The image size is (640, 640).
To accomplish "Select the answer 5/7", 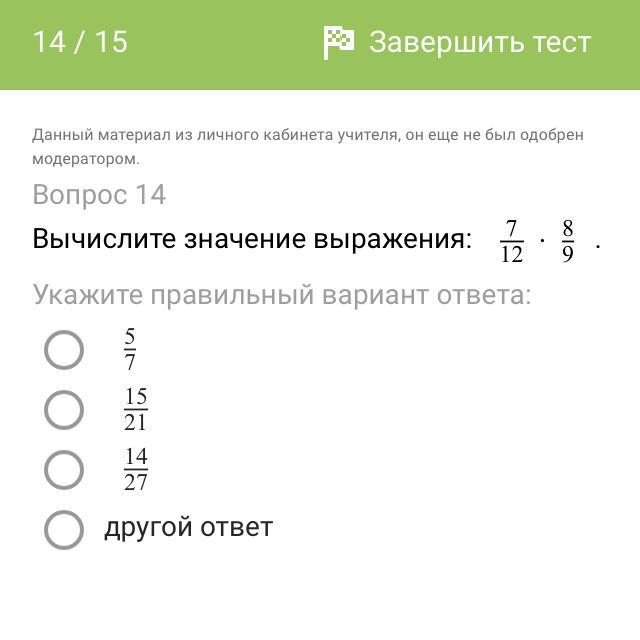I will coord(64,350).
